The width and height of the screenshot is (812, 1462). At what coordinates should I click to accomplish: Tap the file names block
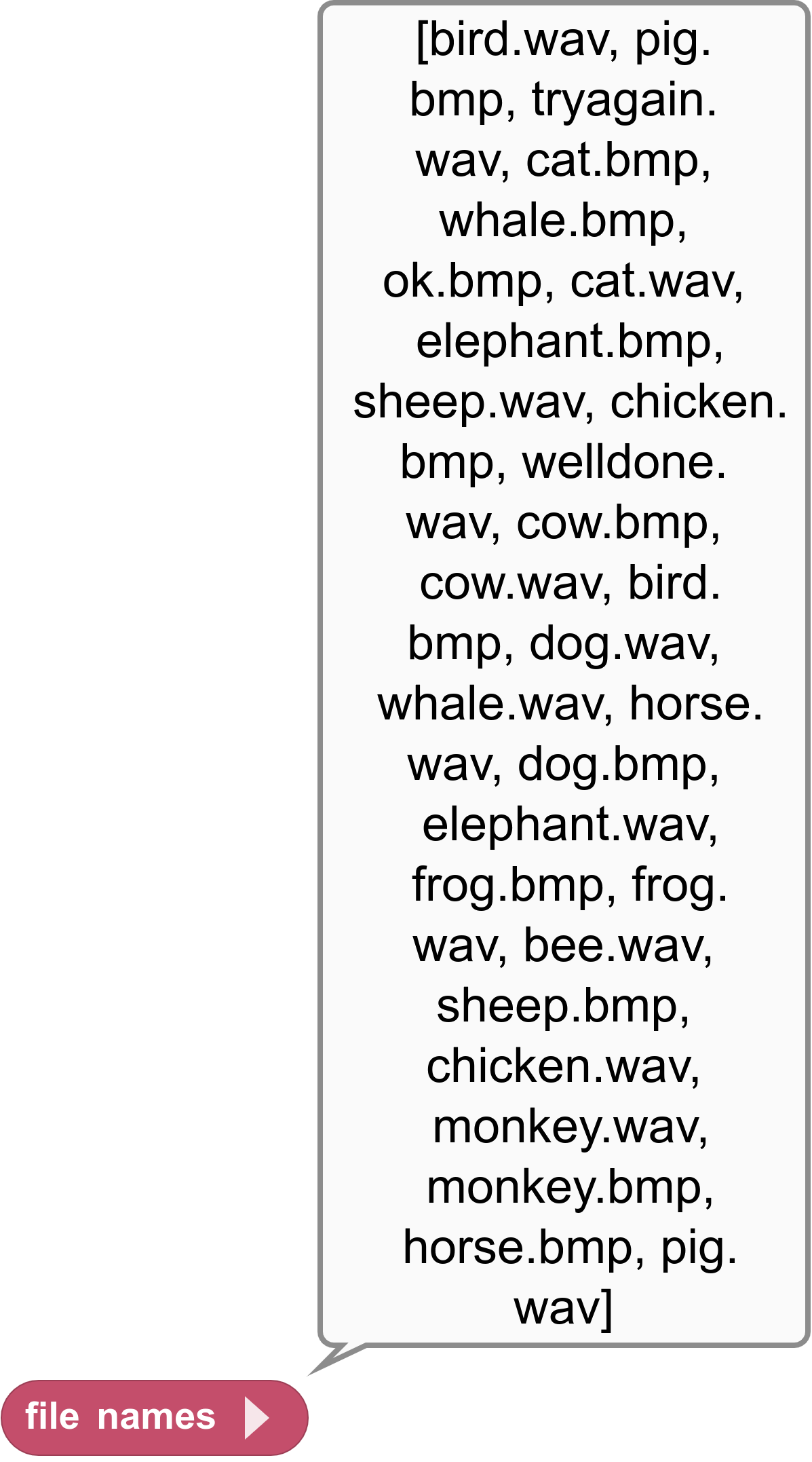[119, 1418]
